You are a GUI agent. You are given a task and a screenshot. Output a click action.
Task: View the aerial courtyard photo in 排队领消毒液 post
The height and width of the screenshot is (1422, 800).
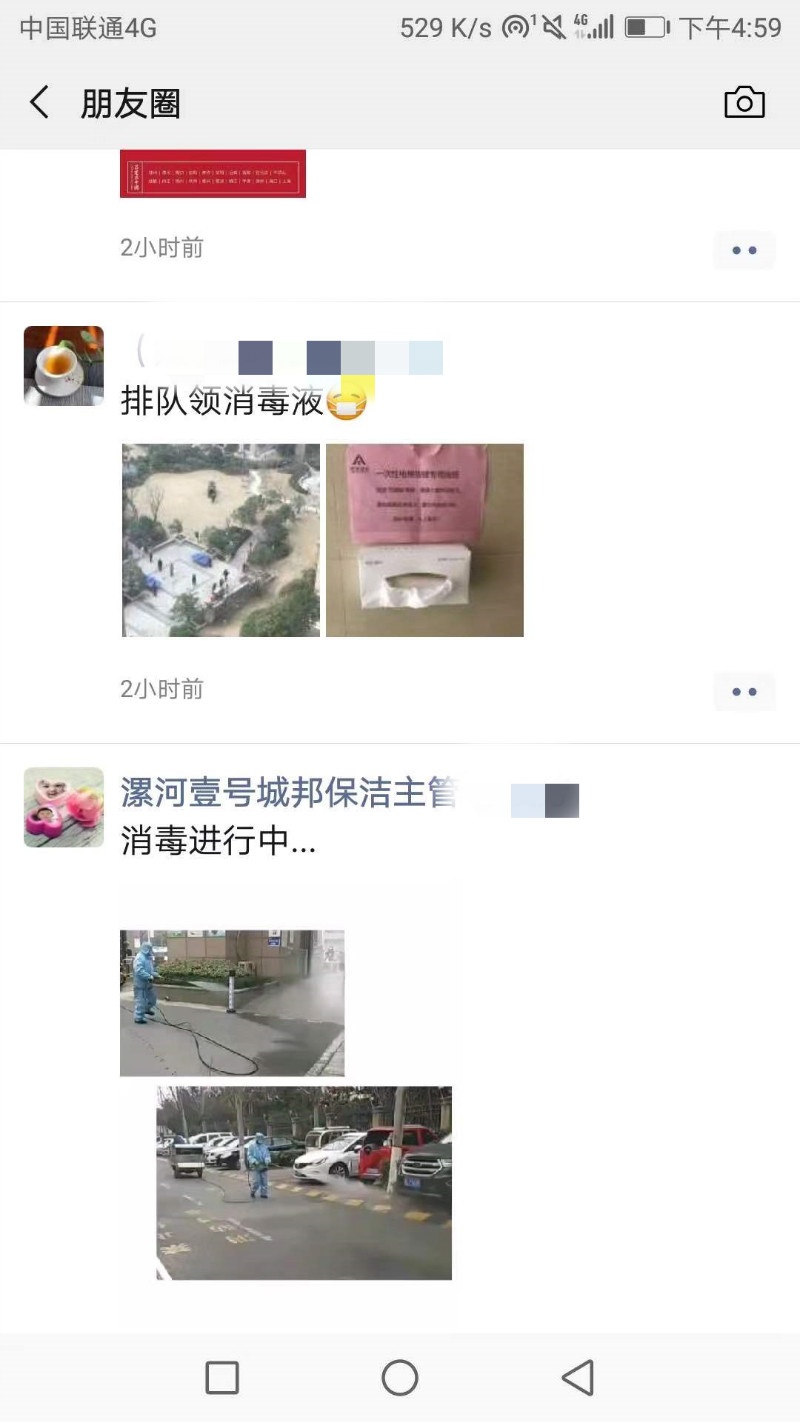click(221, 540)
